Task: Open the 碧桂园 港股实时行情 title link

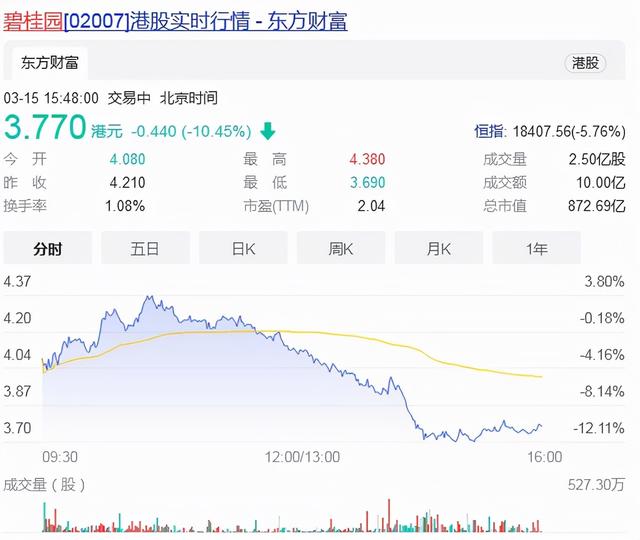Action: tap(176, 20)
